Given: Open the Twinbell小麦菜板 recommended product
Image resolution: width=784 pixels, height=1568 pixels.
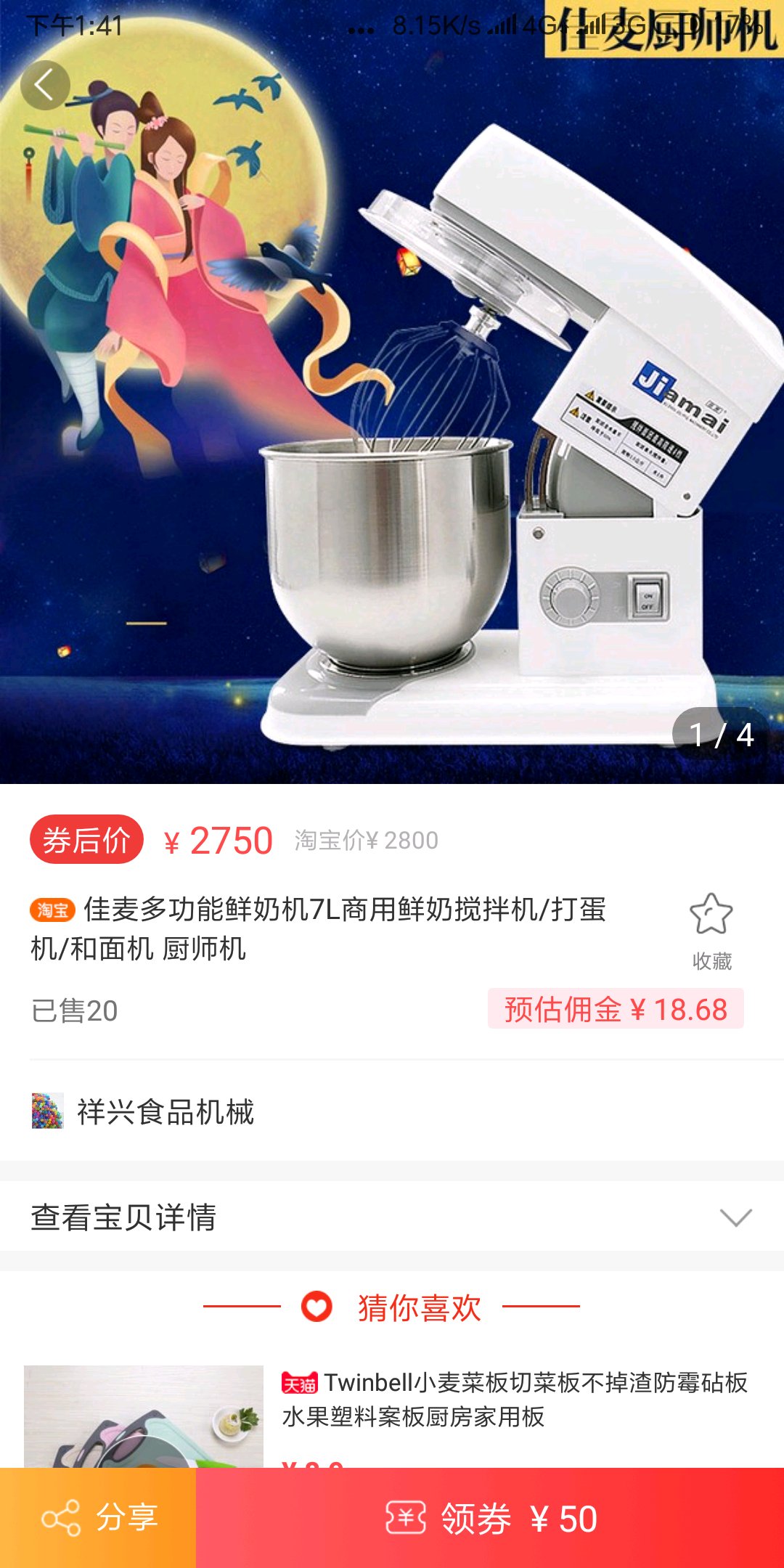Looking at the screenshot, I should click(514, 1399).
